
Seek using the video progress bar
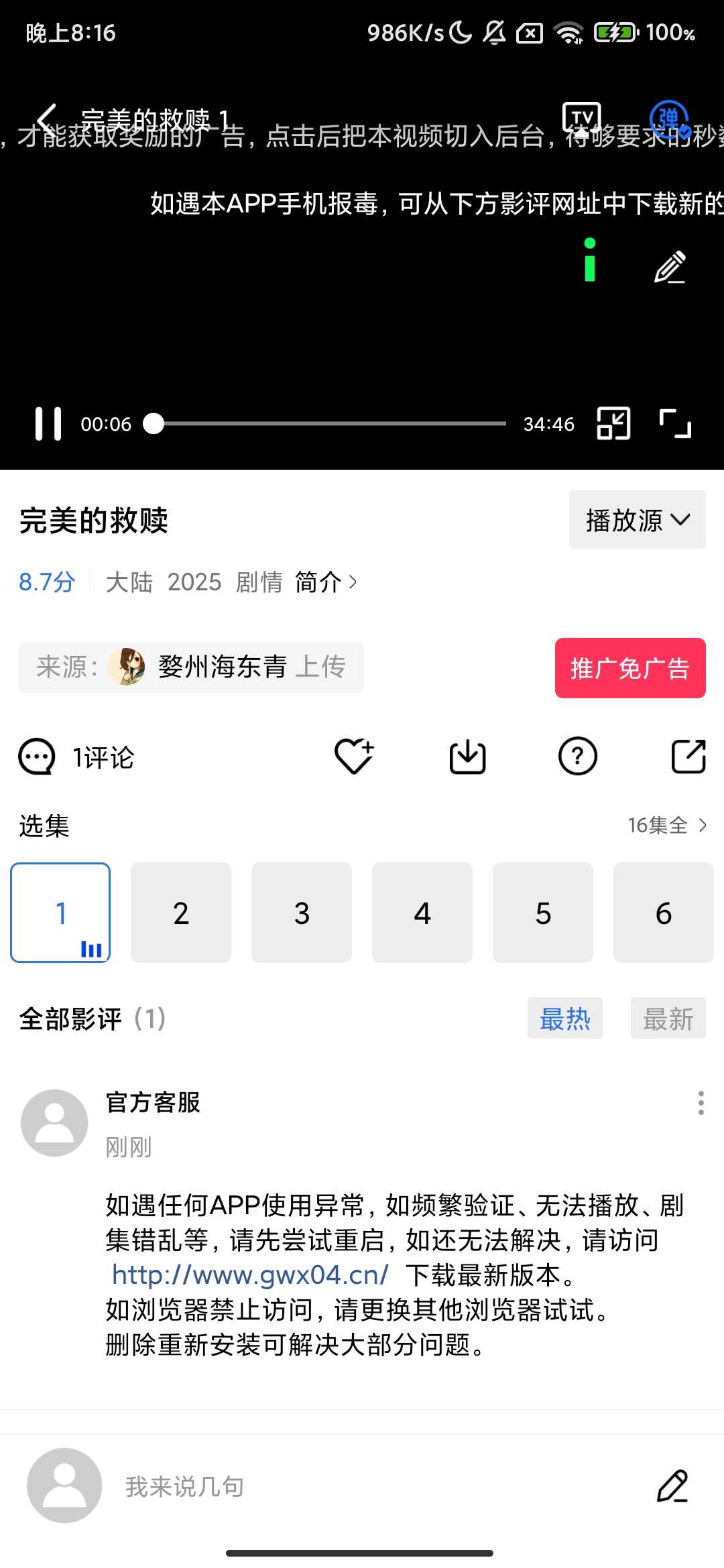click(x=328, y=423)
